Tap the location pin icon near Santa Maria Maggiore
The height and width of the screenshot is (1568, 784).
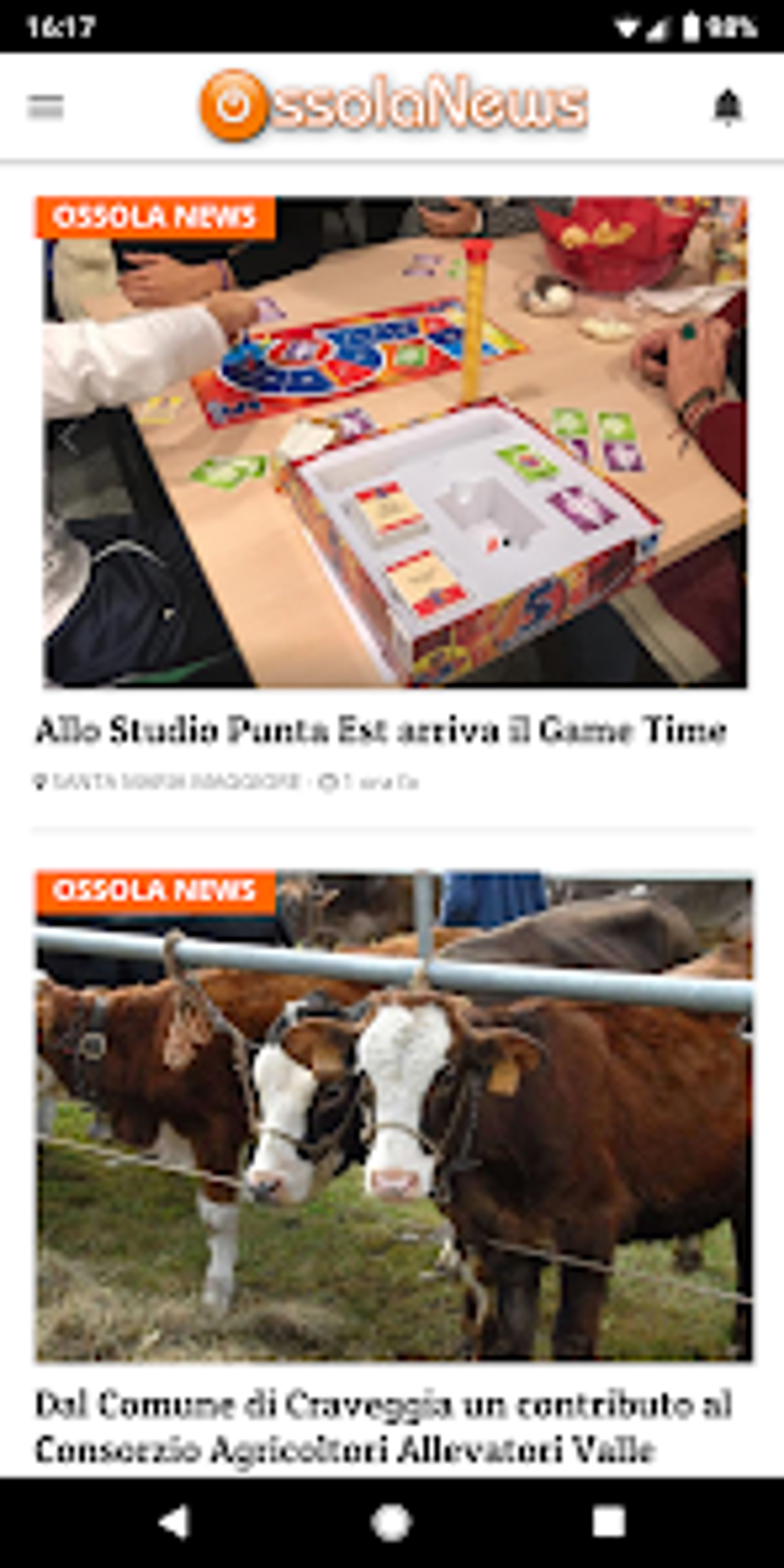tap(40, 782)
